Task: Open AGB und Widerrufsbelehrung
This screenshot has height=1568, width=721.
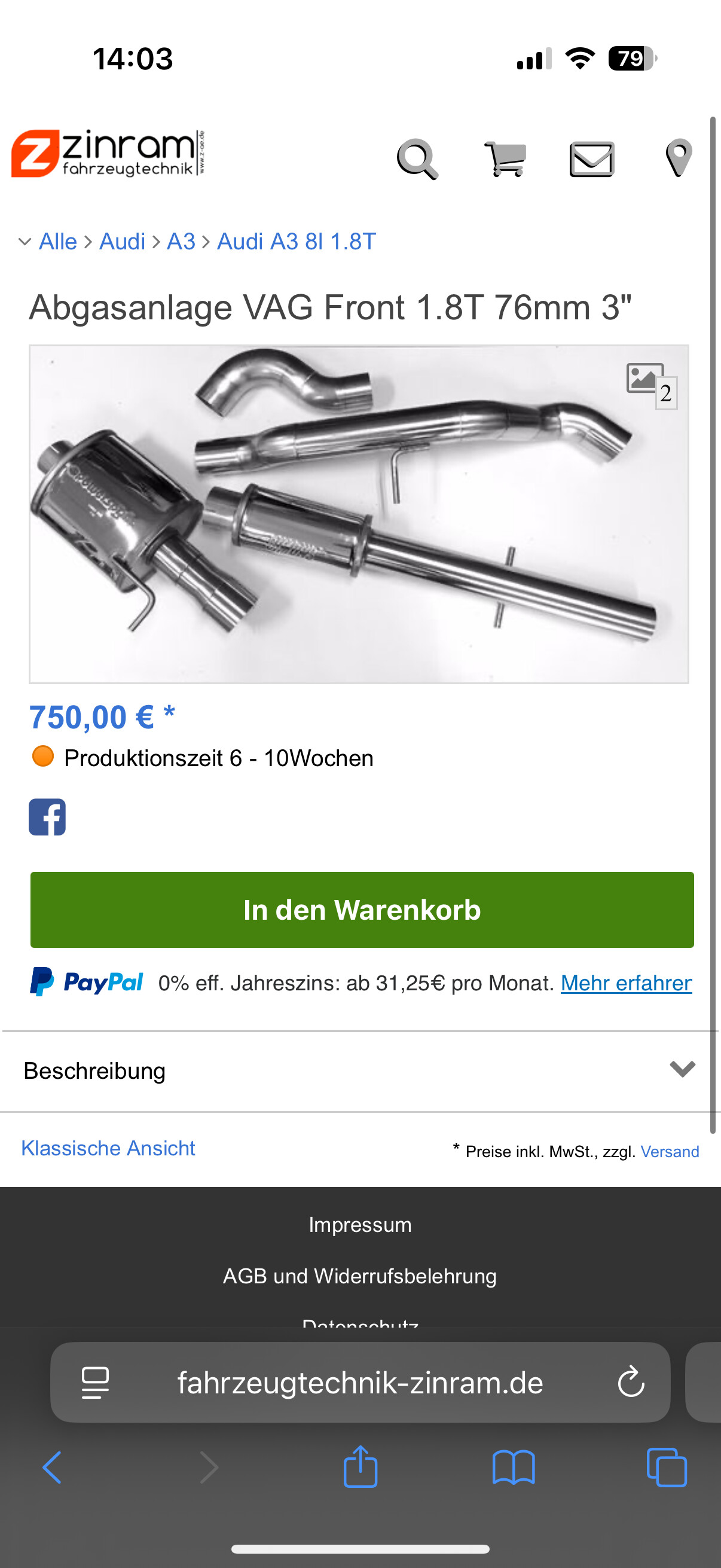Action: pyautogui.click(x=360, y=1276)
